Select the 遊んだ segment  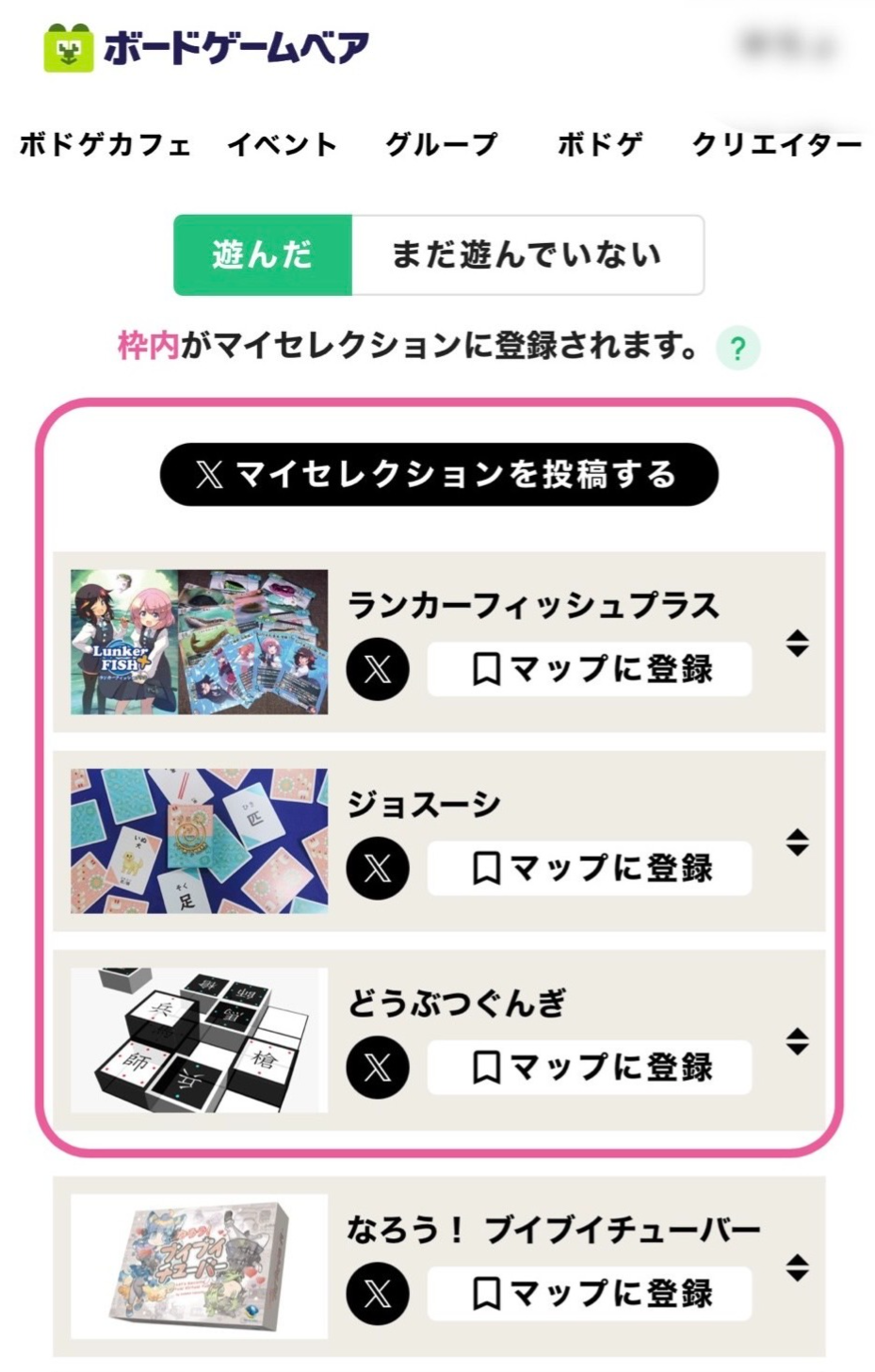(x=263, y=254)
